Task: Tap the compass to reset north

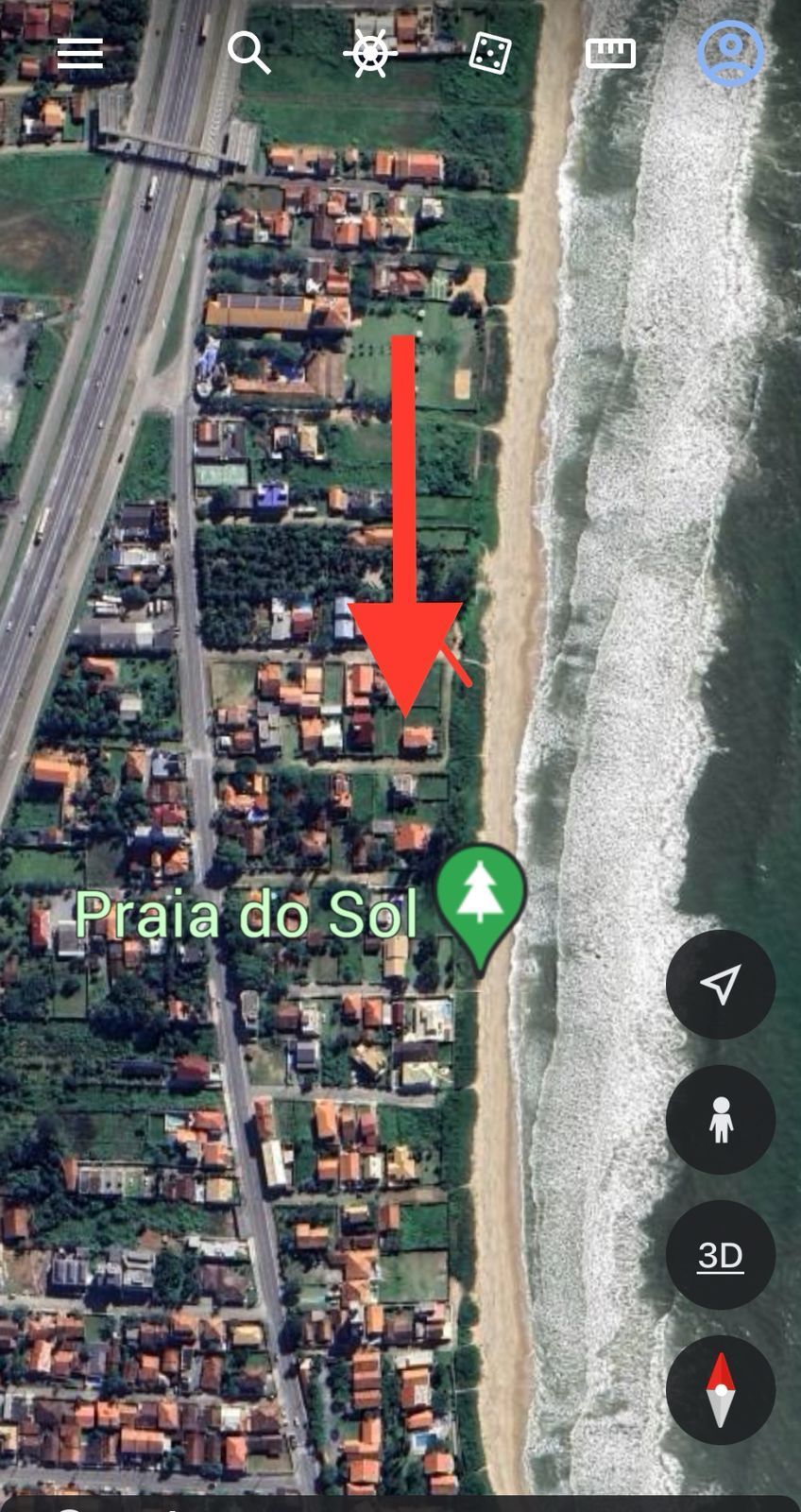Action: 721,1390
